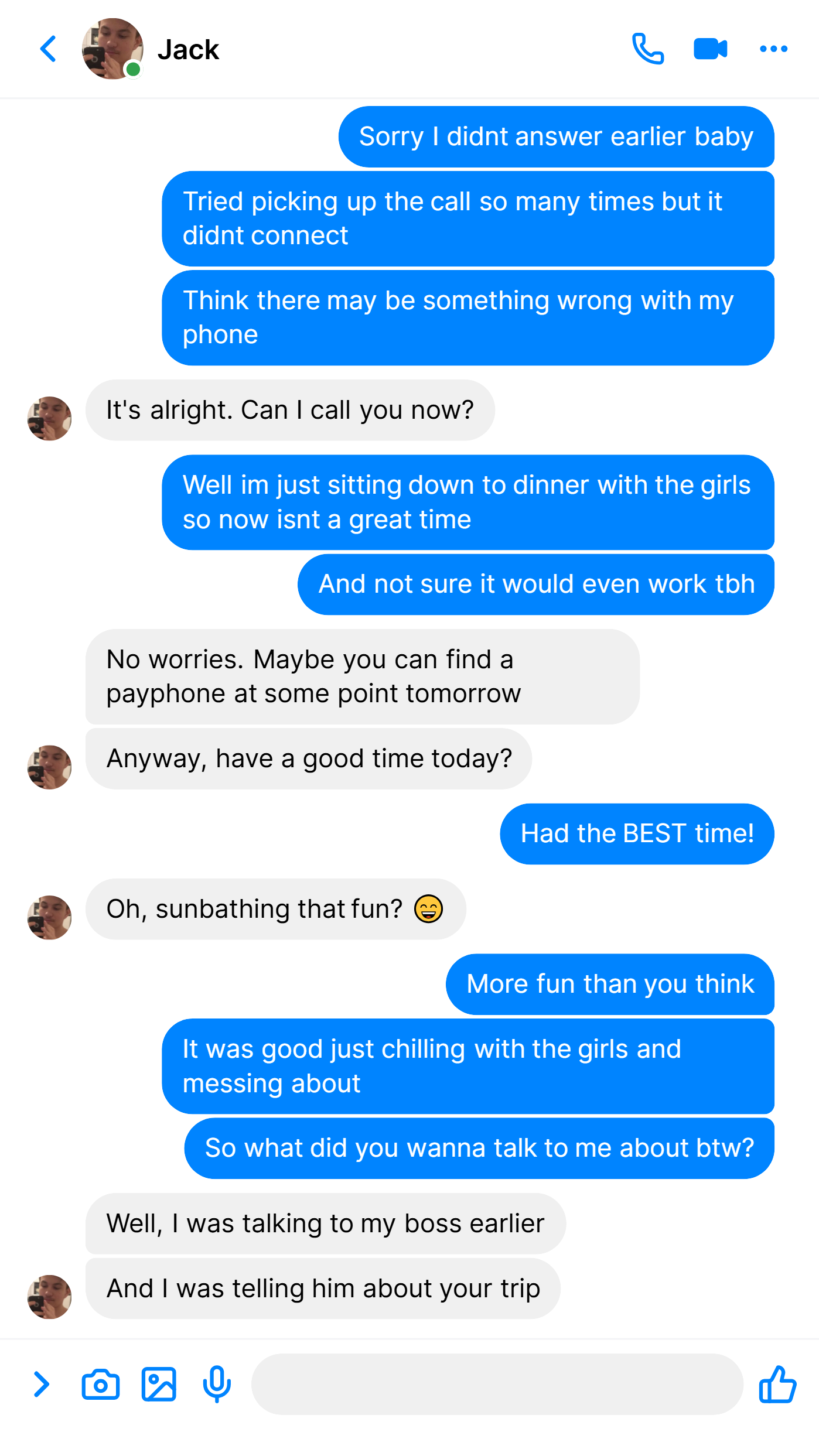
Task: Open the camera to take a photo
Action: tap(101, 1385)
